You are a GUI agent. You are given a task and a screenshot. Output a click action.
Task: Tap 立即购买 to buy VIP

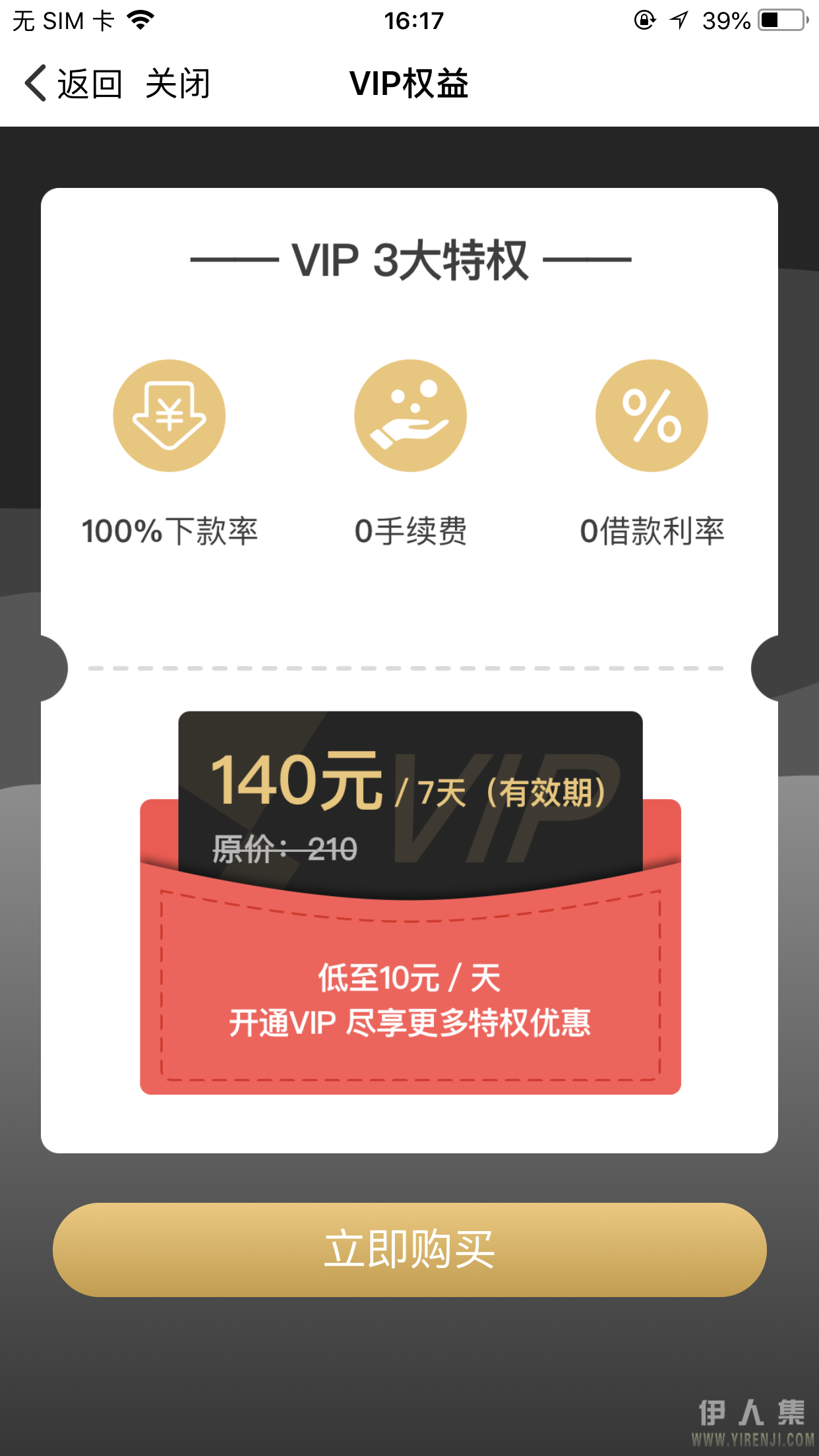pyautogui.click(x=409, y=1250)
